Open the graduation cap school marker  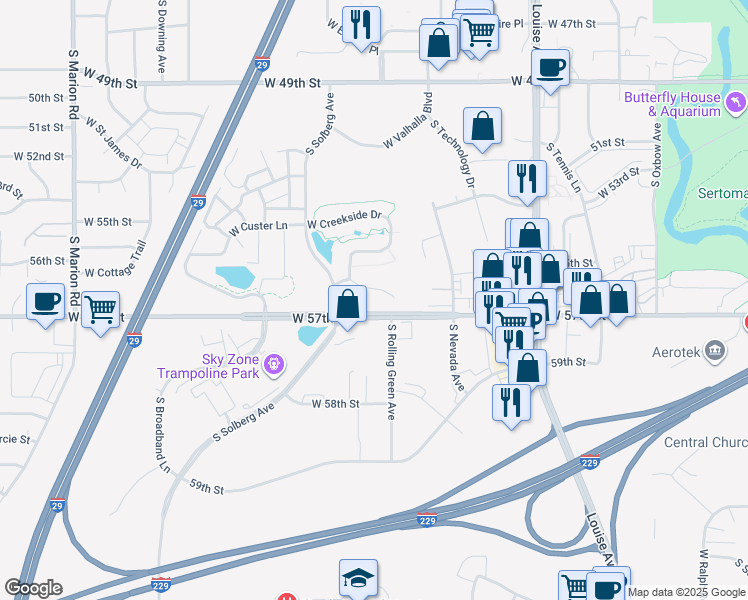tap(358, 578)
